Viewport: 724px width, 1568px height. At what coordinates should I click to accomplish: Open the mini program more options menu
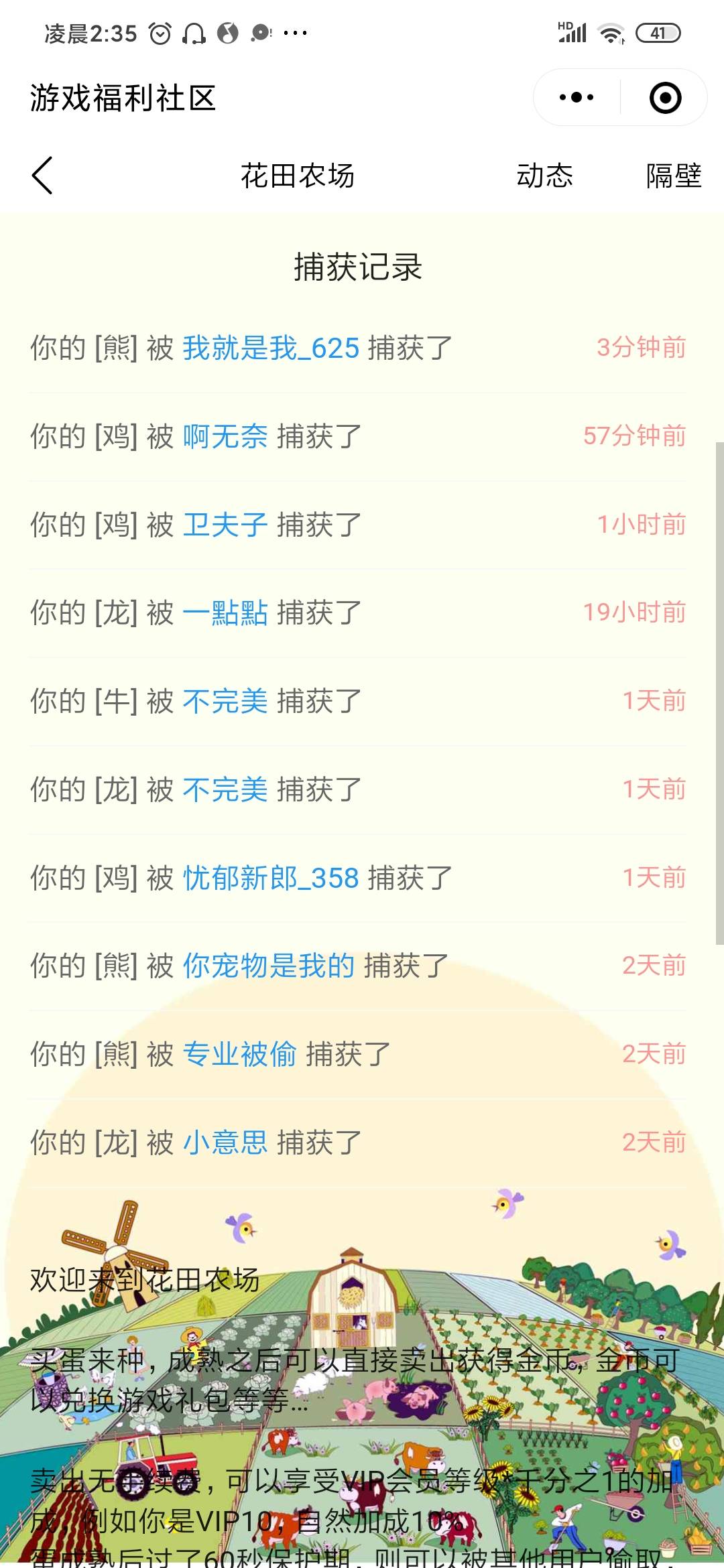coord(577,98)
